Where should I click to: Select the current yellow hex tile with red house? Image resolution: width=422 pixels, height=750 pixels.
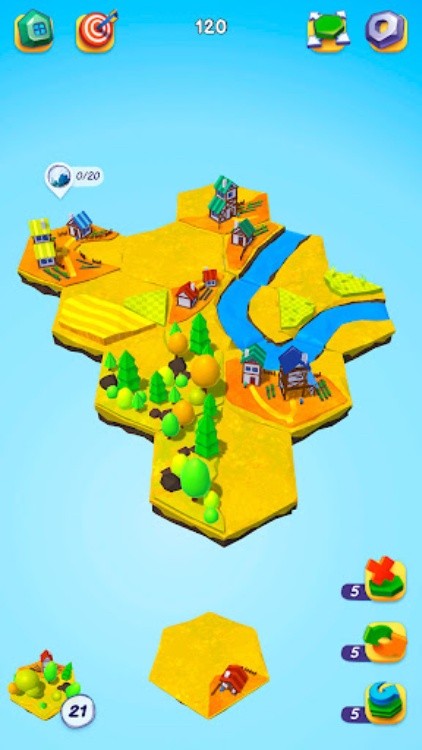click(210, 664)
